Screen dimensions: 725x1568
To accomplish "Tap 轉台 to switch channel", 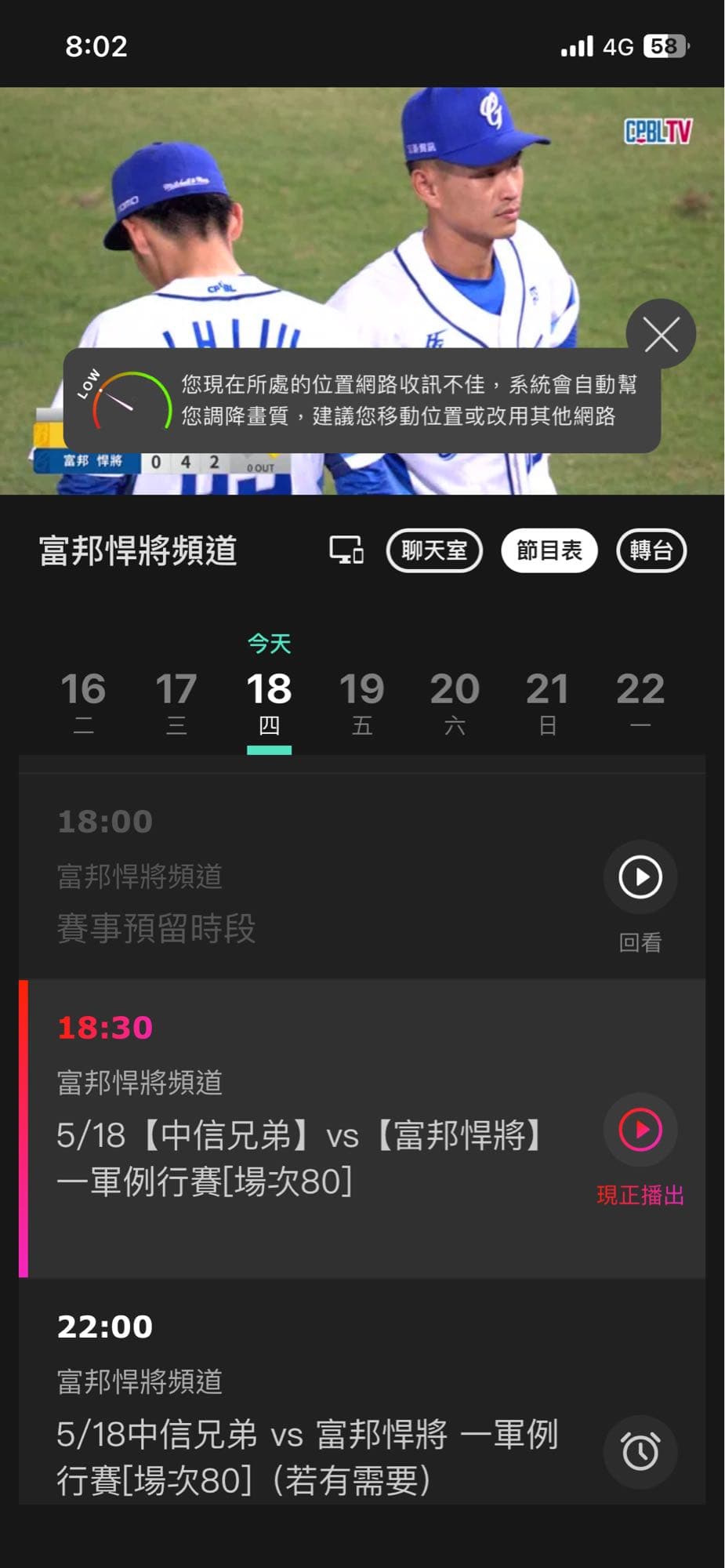I will coord(651,550).
